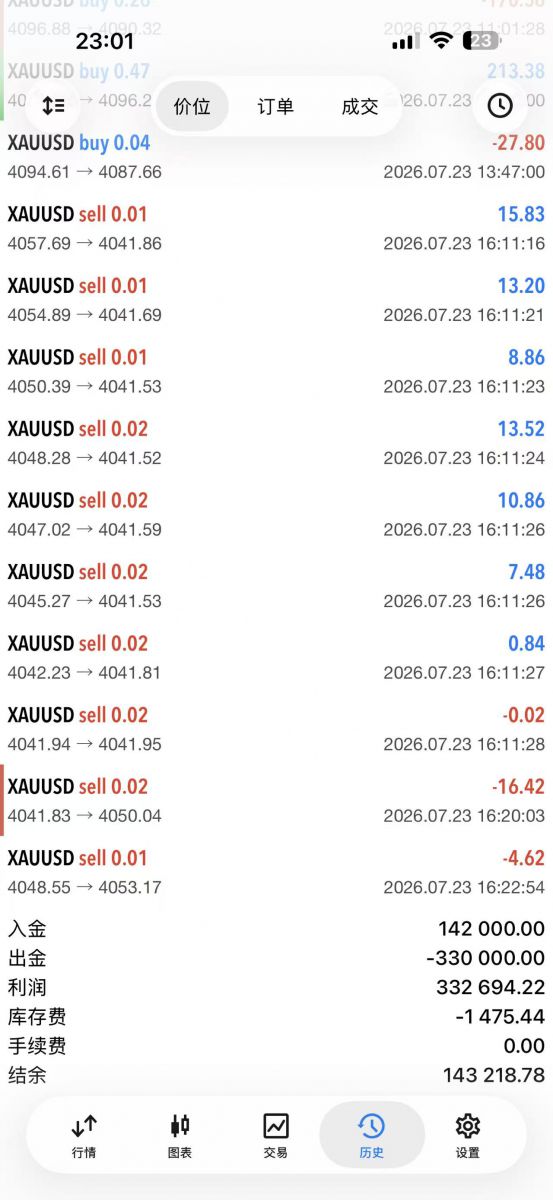Image resolution: width=553 pixels, height=1200 pixels.
Task: Open the sell trade with profit 10.86
Action: pos(276,514)
